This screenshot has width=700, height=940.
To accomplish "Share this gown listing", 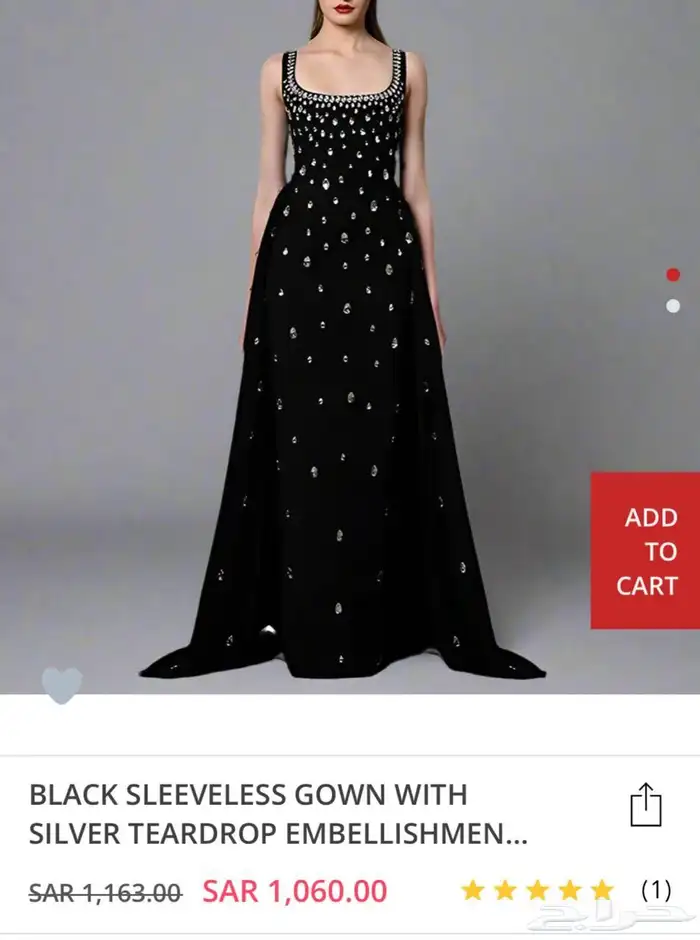I will pos(646,805).
